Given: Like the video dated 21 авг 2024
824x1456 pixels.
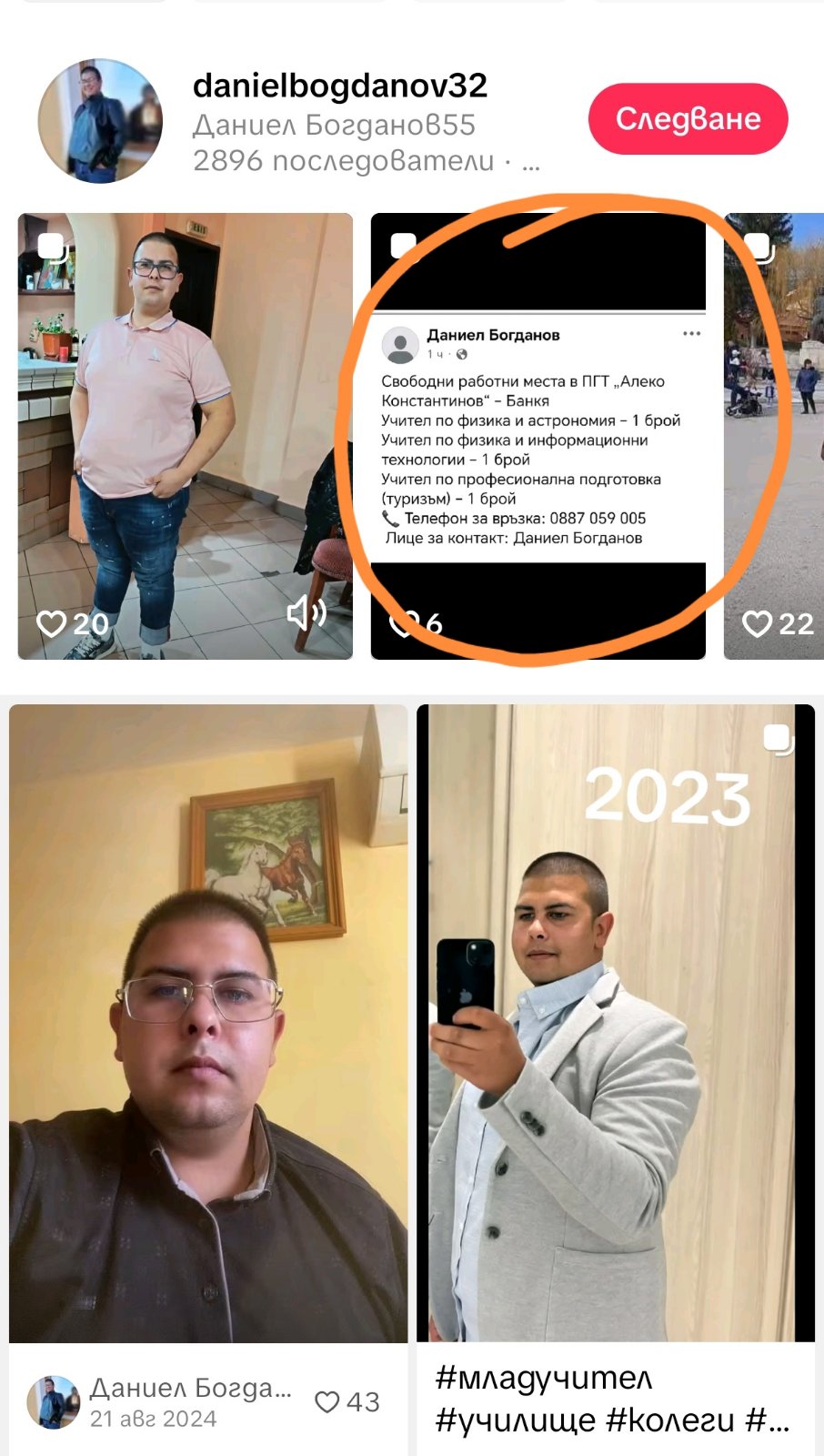Looking at the screenshot, I should 327,1402.
